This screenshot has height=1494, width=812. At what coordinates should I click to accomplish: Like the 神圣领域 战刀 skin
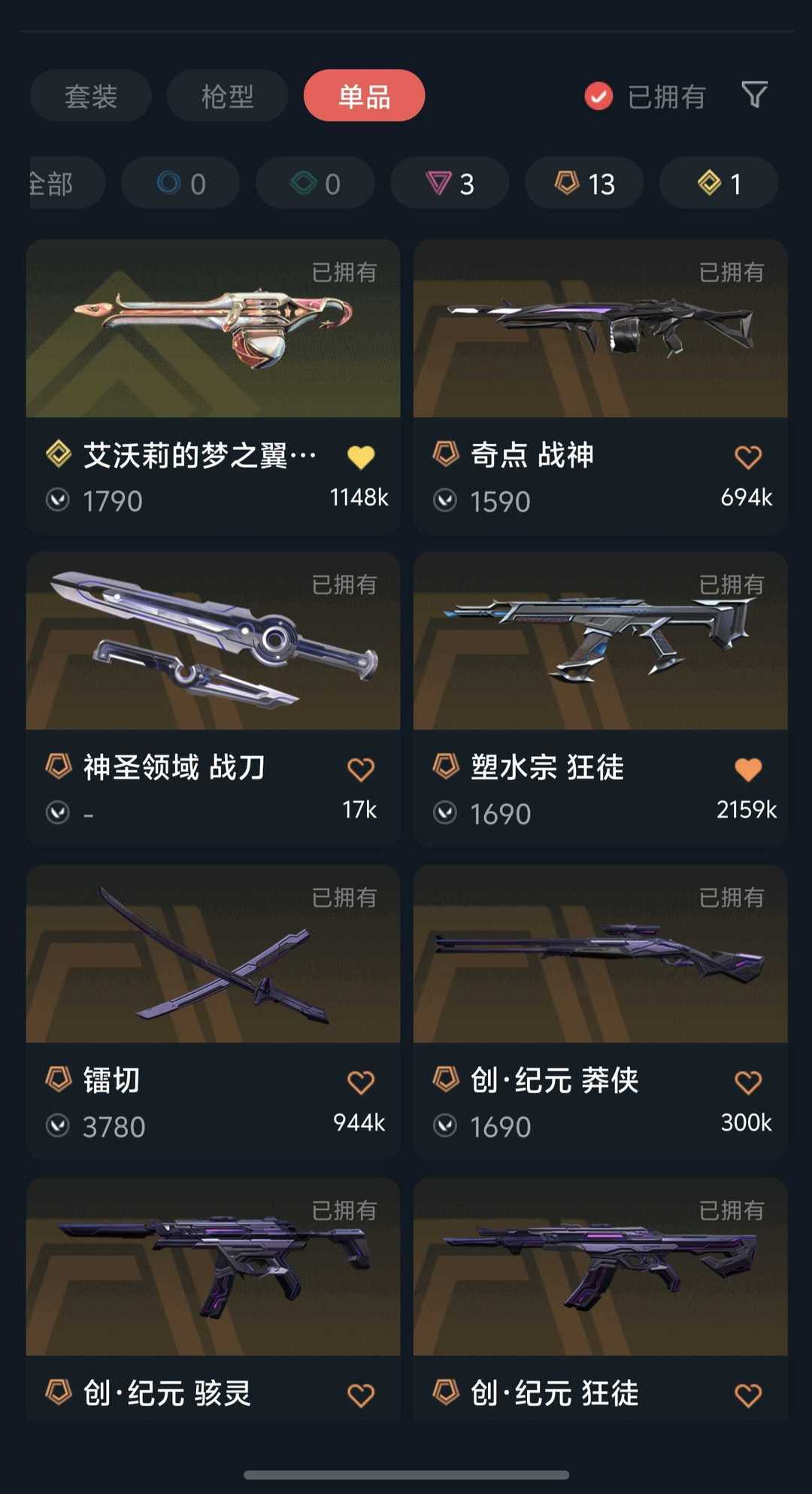(x=361, y=769)
